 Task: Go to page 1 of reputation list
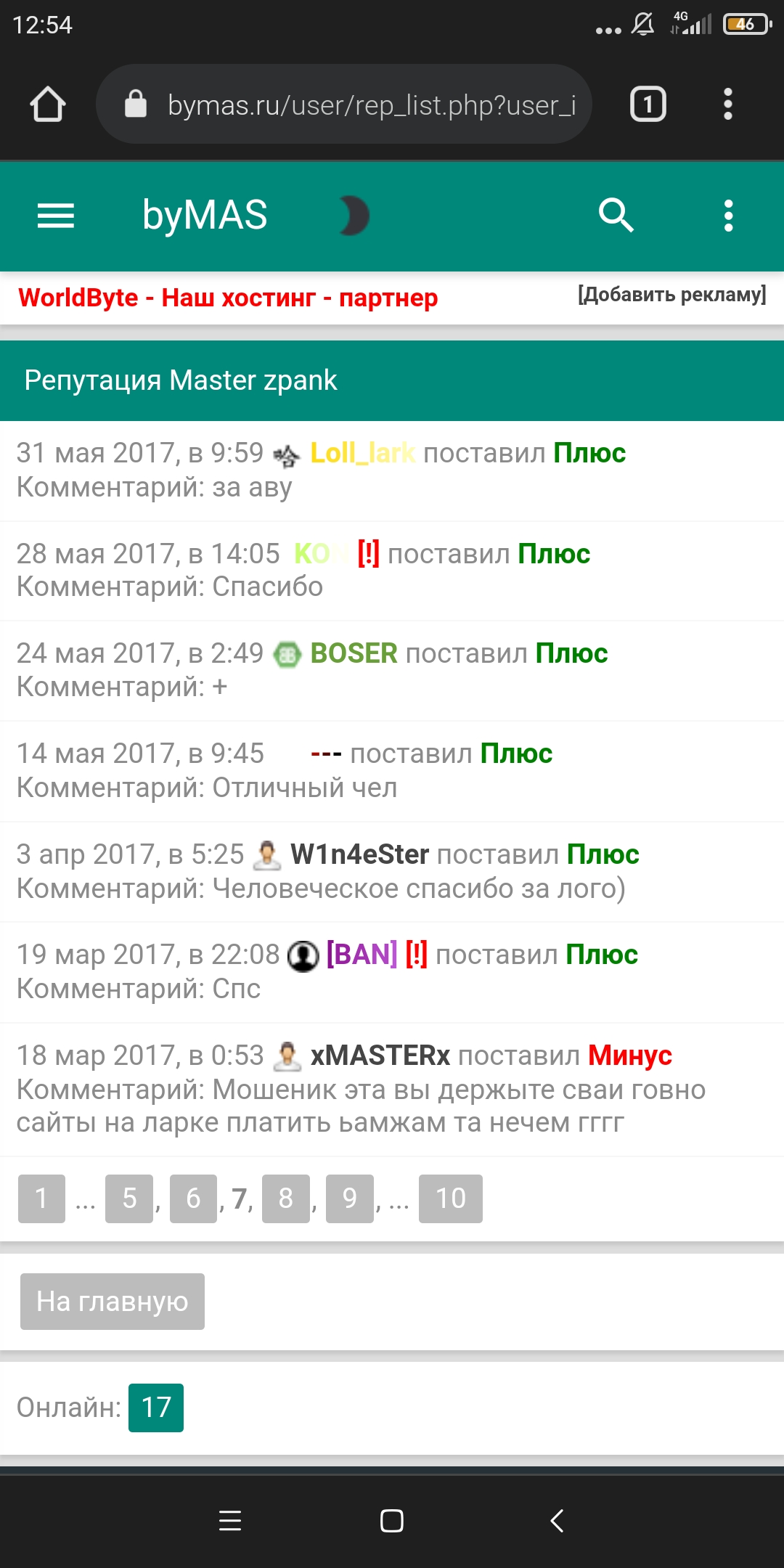41,1199
